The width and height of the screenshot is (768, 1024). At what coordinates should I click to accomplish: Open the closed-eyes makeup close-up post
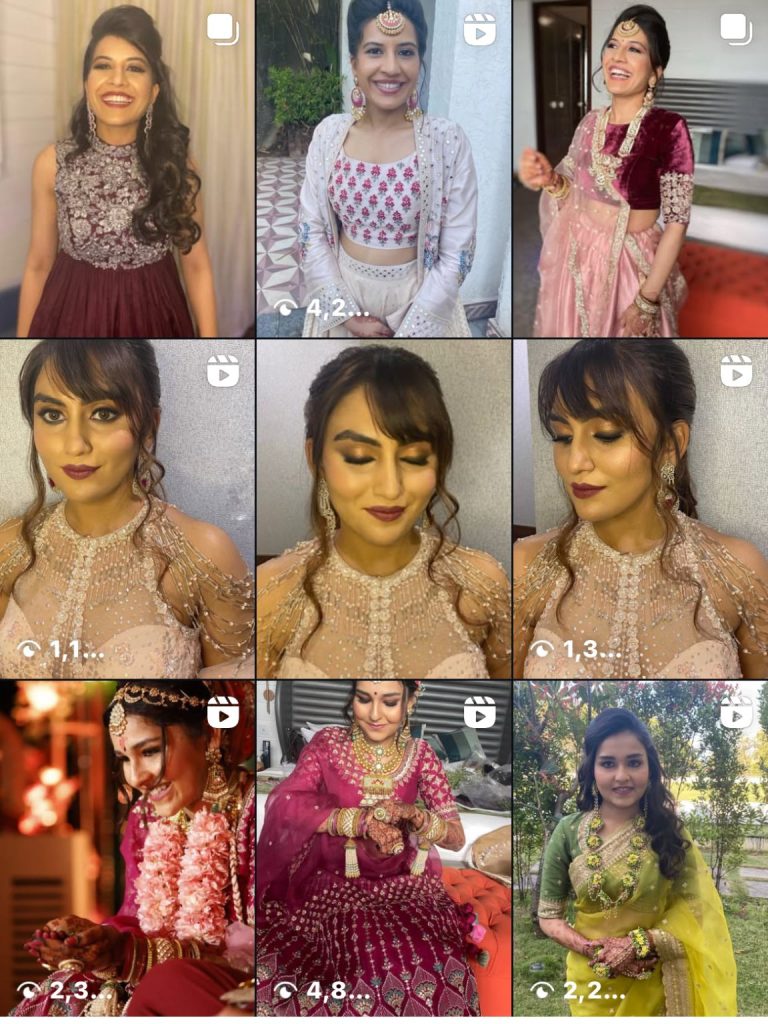pos(383,508)
